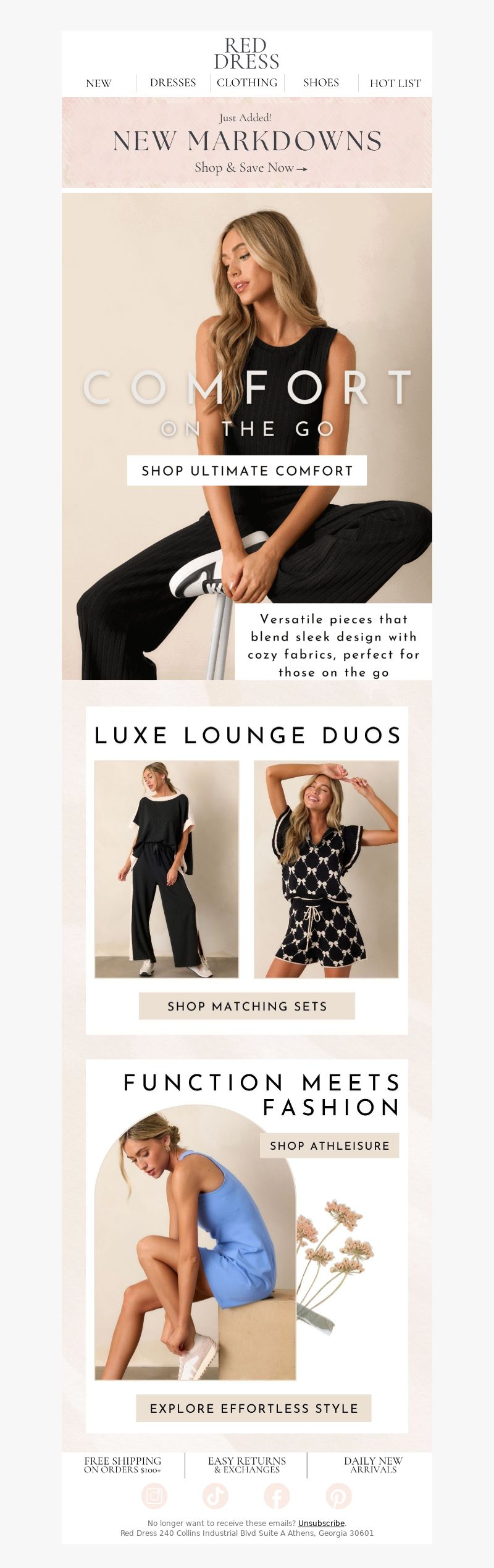
Task: Tap Shop Matching Sets button
Action: (247, 1006)
